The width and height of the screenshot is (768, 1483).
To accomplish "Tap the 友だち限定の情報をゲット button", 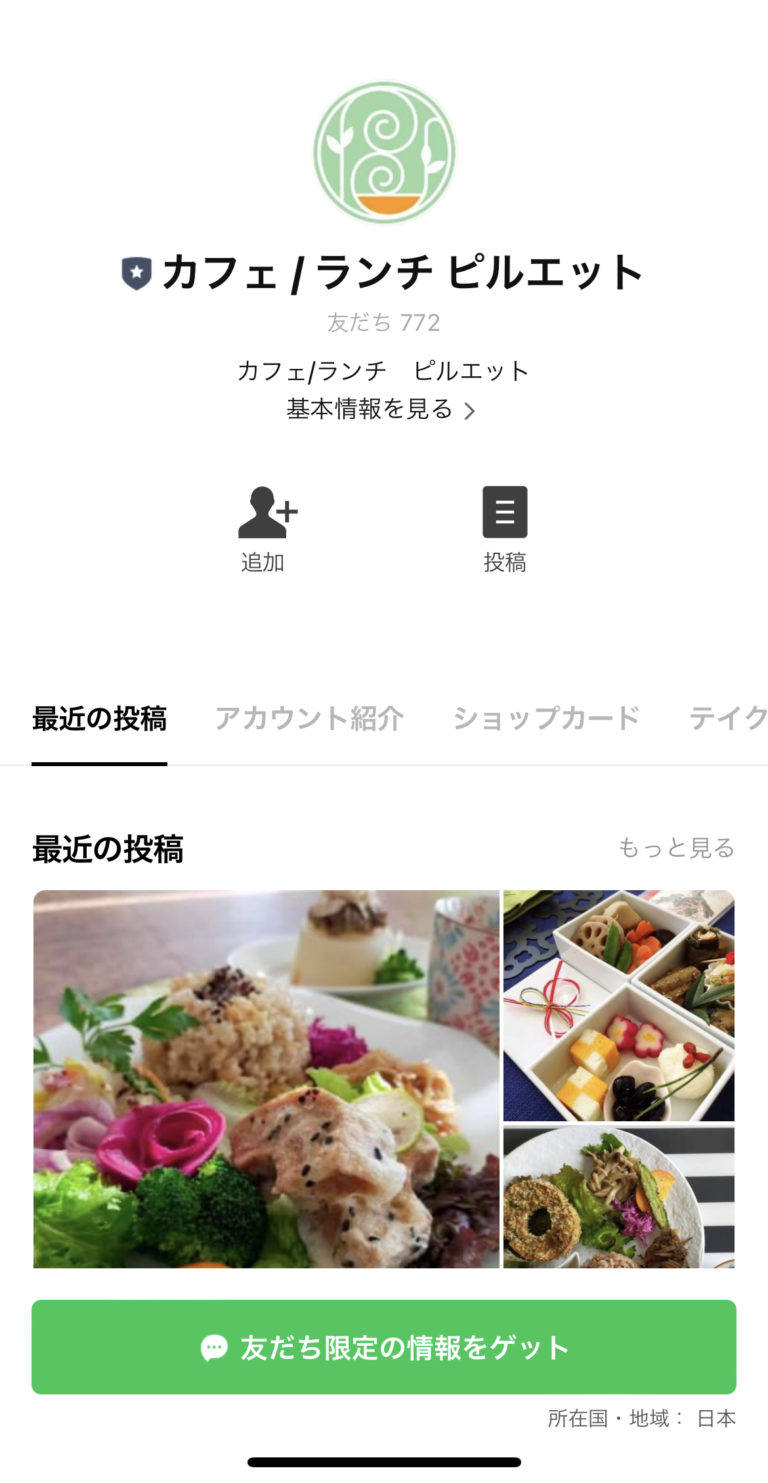I will 384,1346.
